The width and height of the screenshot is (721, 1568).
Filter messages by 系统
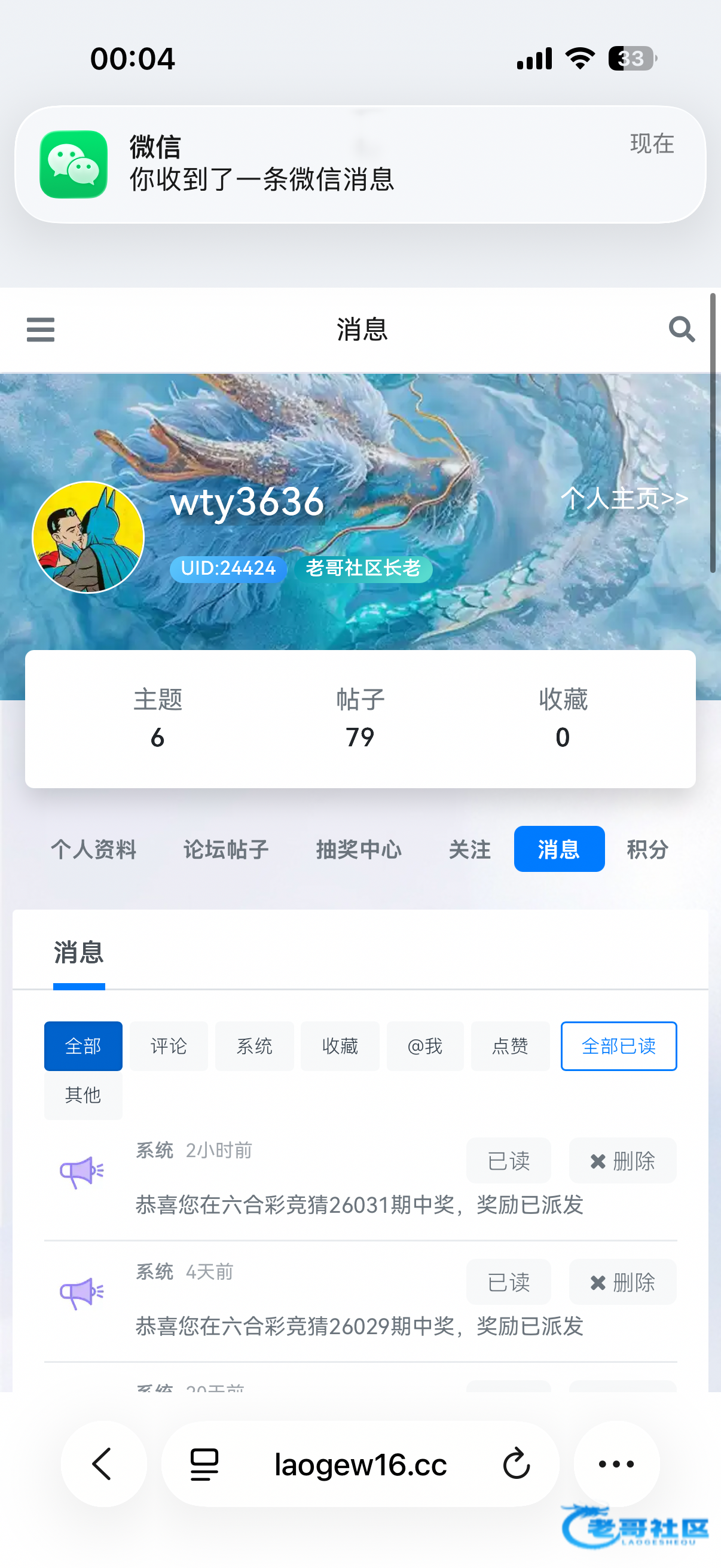(254, 1047)
